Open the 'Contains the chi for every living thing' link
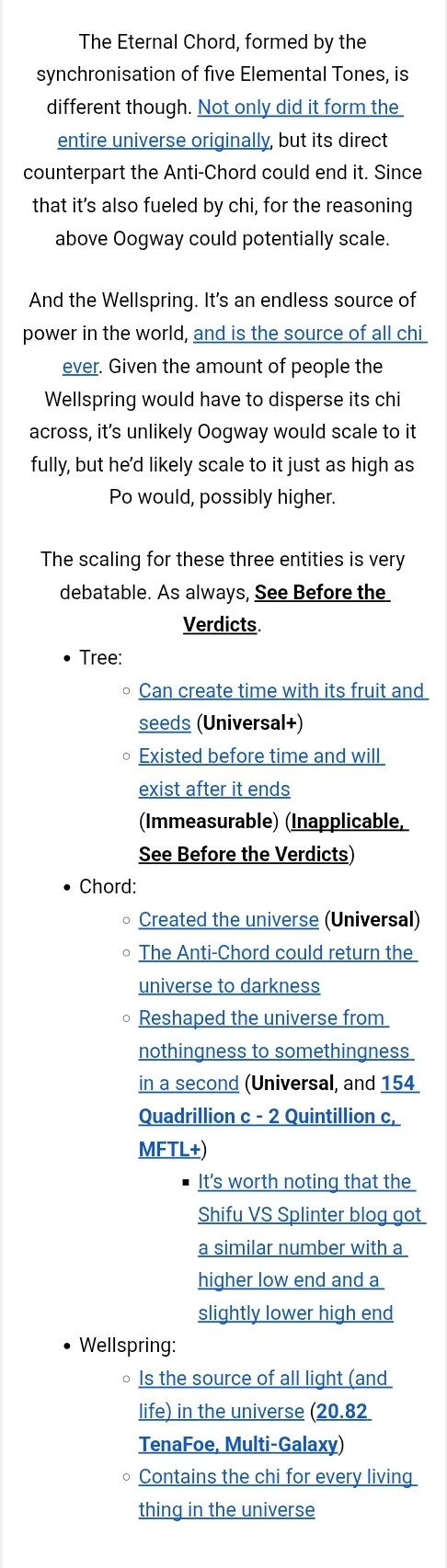This screenshot has width=447, height=1568. tap(278, 1493)
